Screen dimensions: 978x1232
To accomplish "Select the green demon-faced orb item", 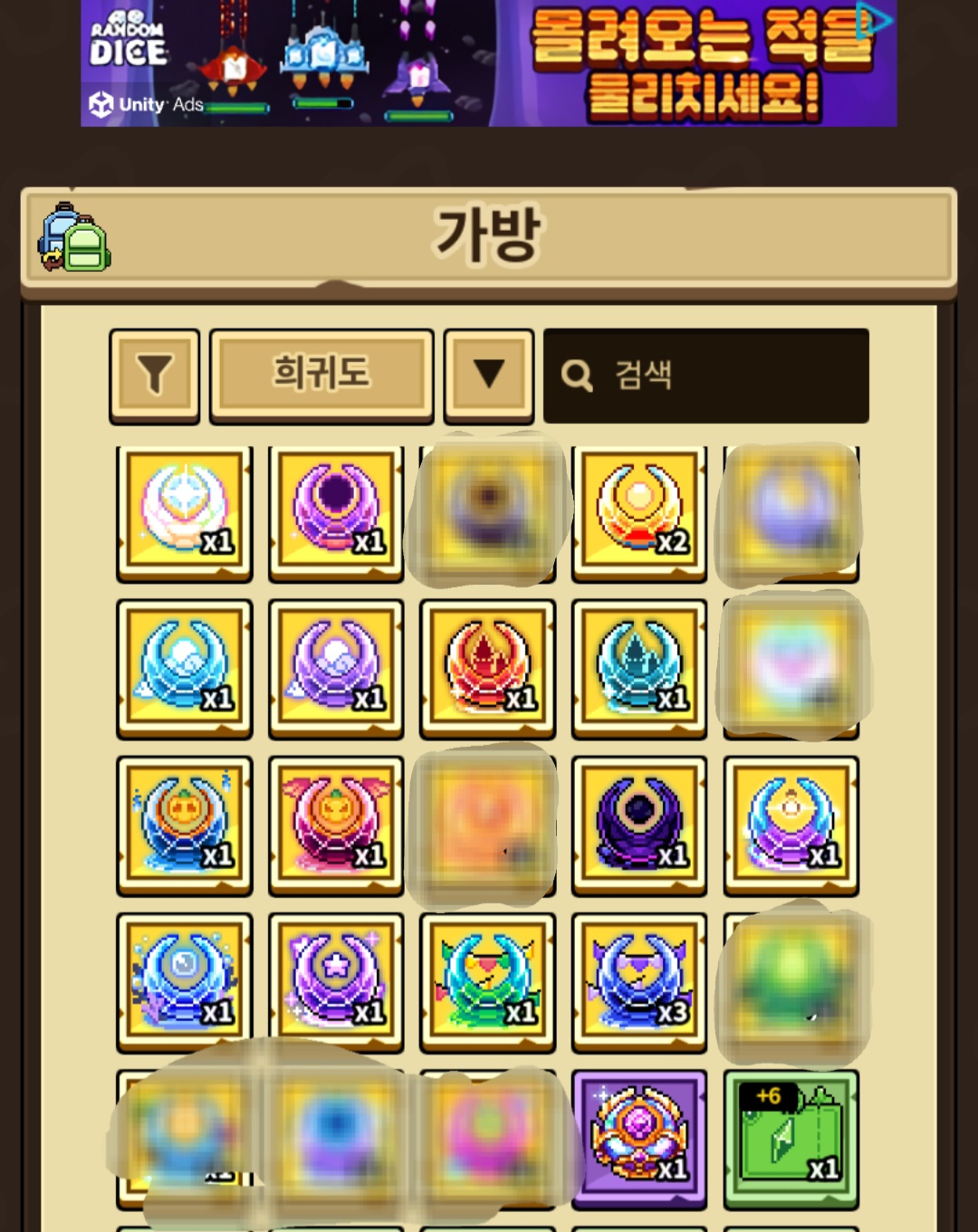I will pyautogui.click(x=488, y=983).
